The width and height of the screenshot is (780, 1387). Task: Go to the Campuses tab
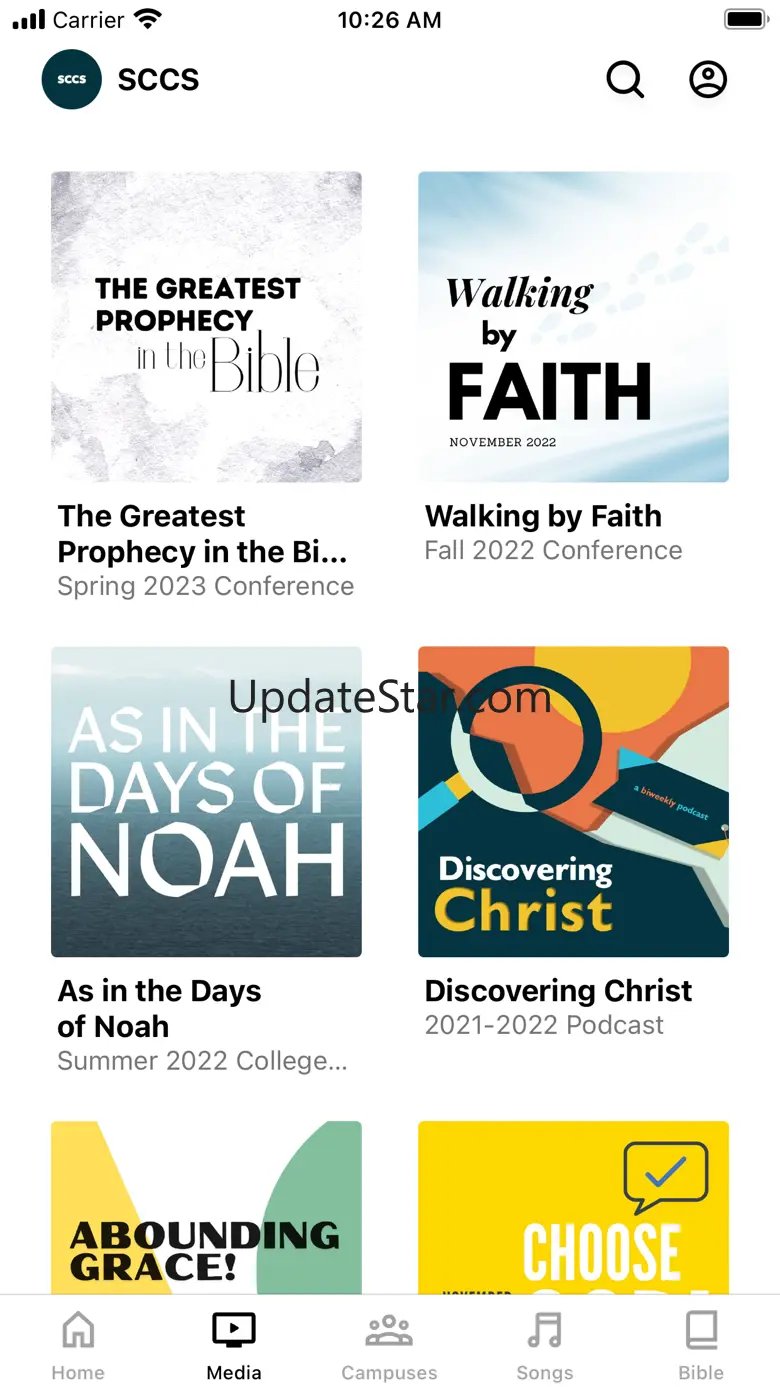tap(389, 1345)
